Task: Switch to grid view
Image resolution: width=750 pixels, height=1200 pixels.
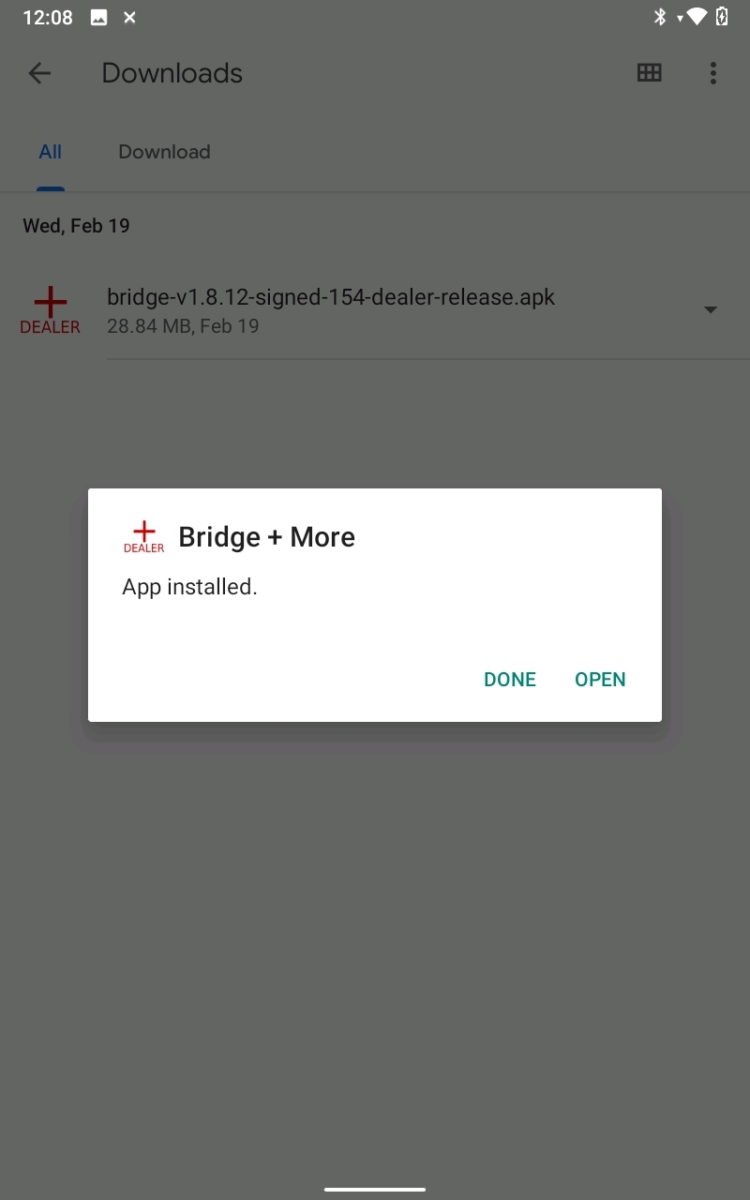Action: point(649,73)
